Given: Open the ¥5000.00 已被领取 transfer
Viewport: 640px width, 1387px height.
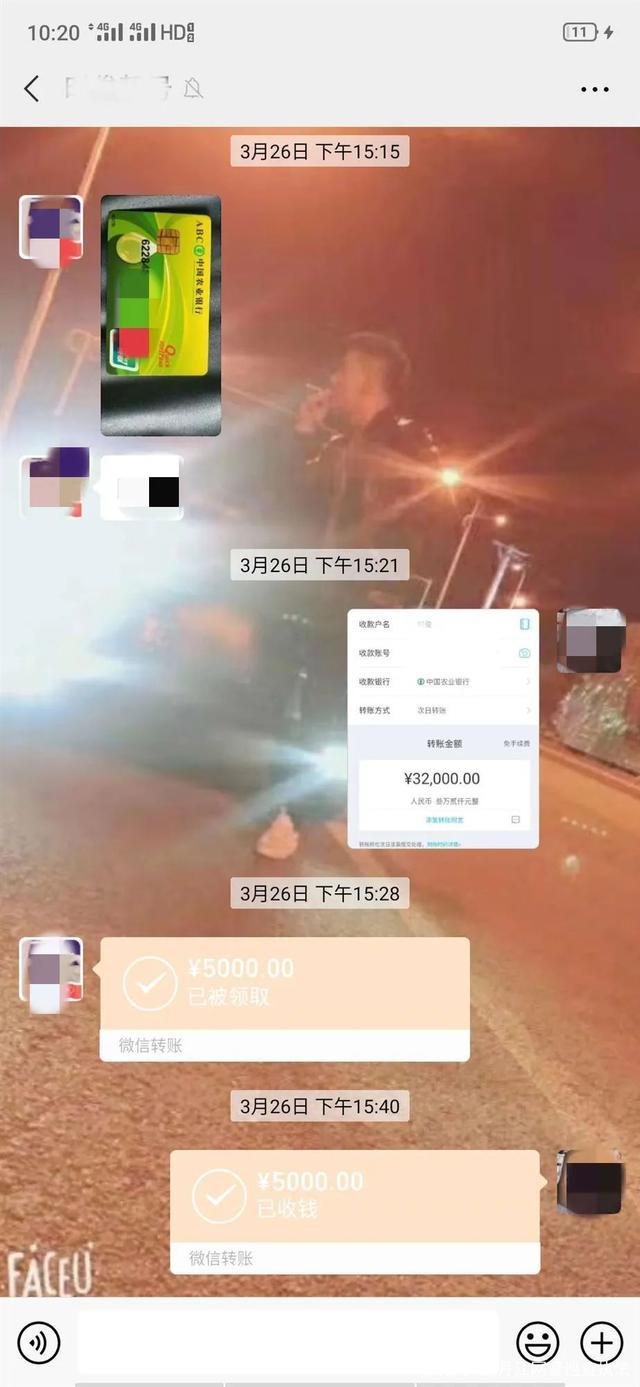Looking at the screenshot, I should (284, 984).
